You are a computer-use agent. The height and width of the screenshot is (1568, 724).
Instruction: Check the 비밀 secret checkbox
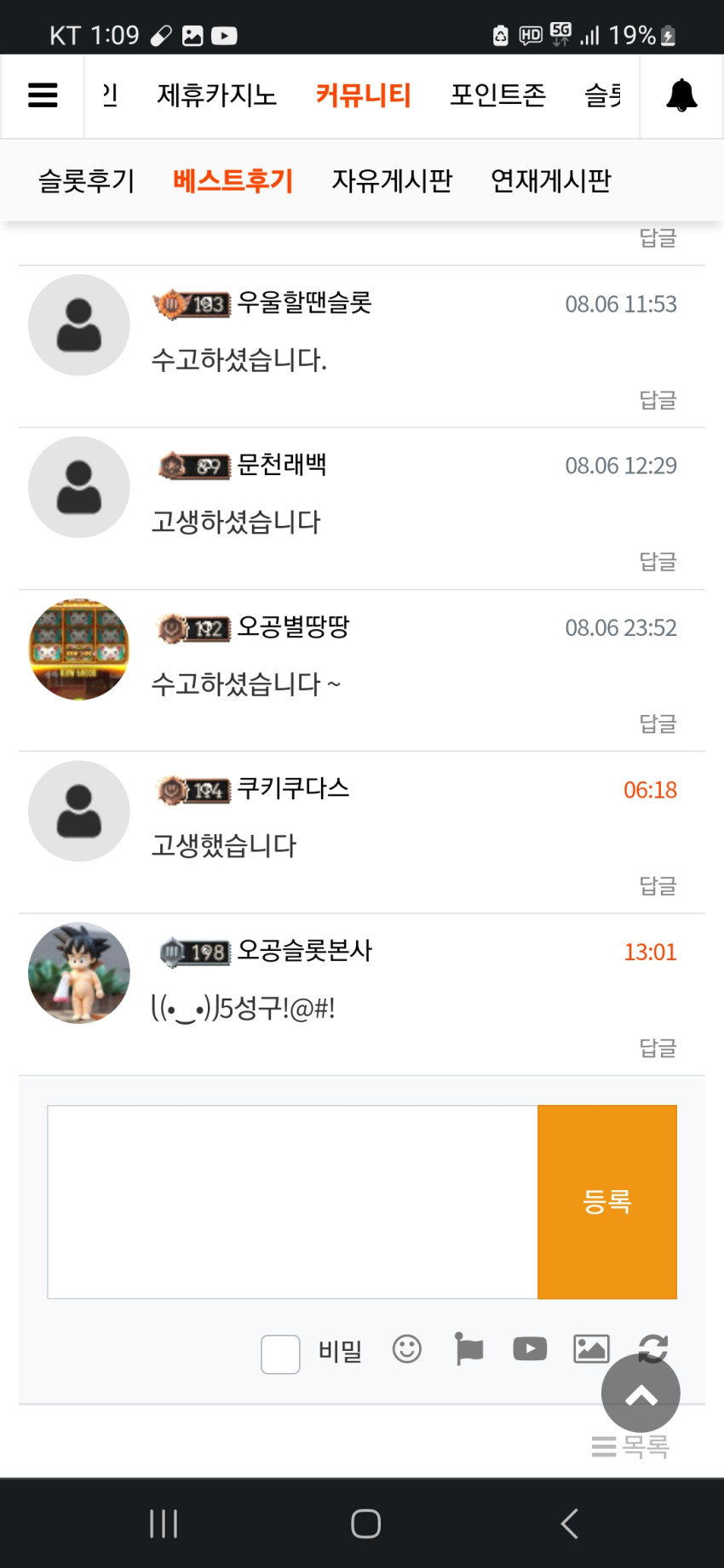coord(280,1354)
